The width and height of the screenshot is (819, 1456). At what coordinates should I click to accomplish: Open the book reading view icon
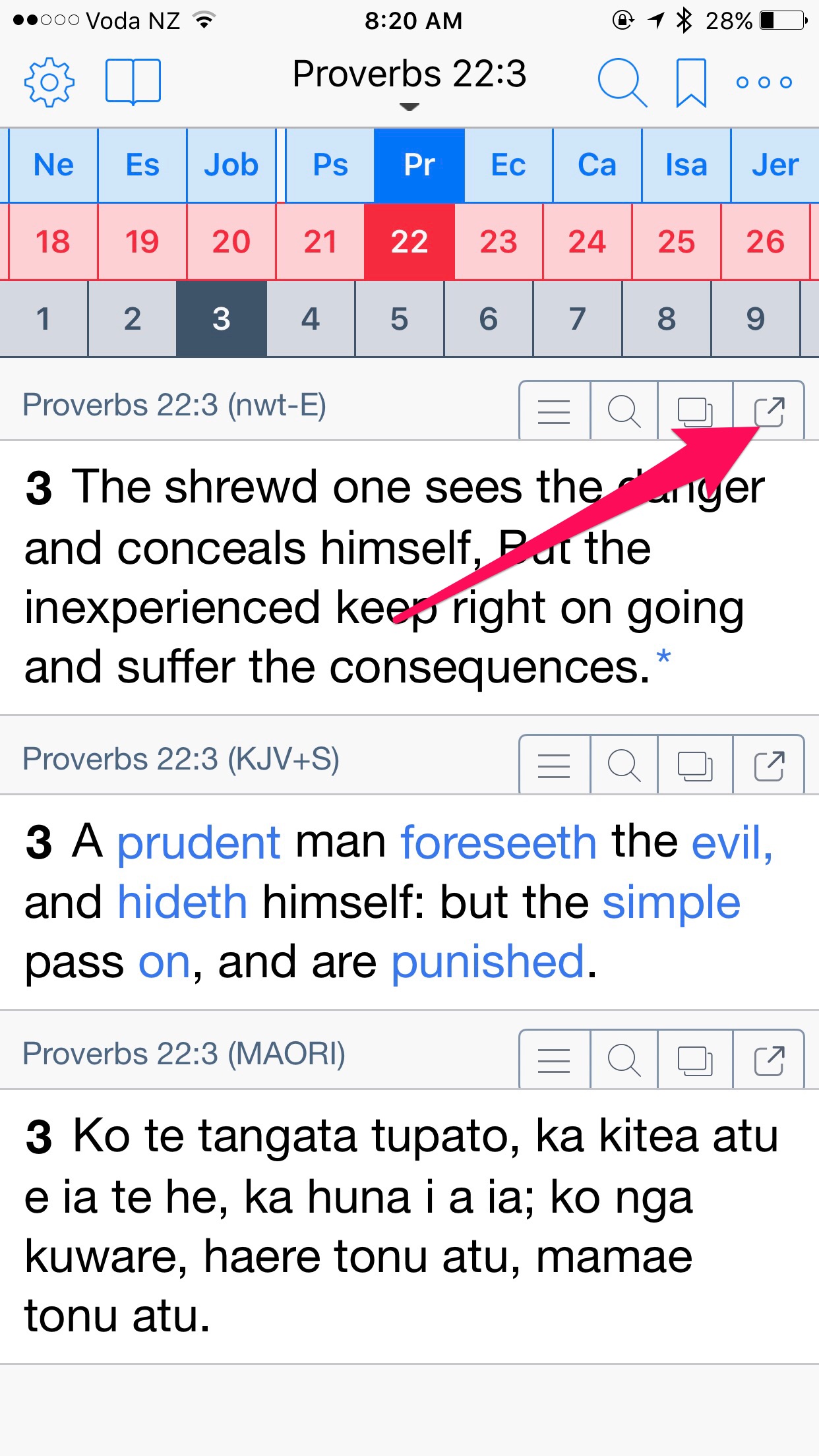[133, 82]
